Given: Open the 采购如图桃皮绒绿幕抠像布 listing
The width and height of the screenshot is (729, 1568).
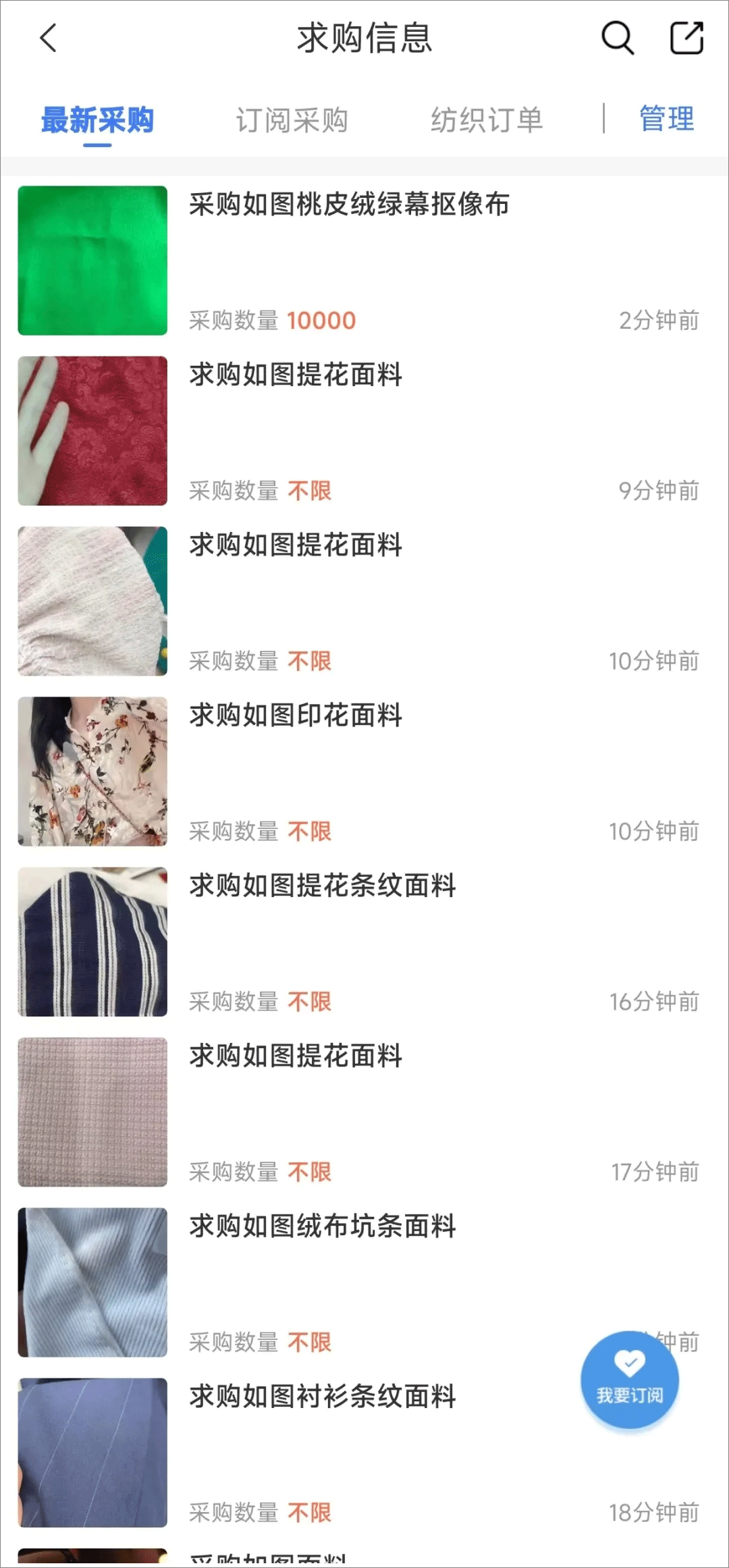Looking at the screenshot, I should coord(349,205).
